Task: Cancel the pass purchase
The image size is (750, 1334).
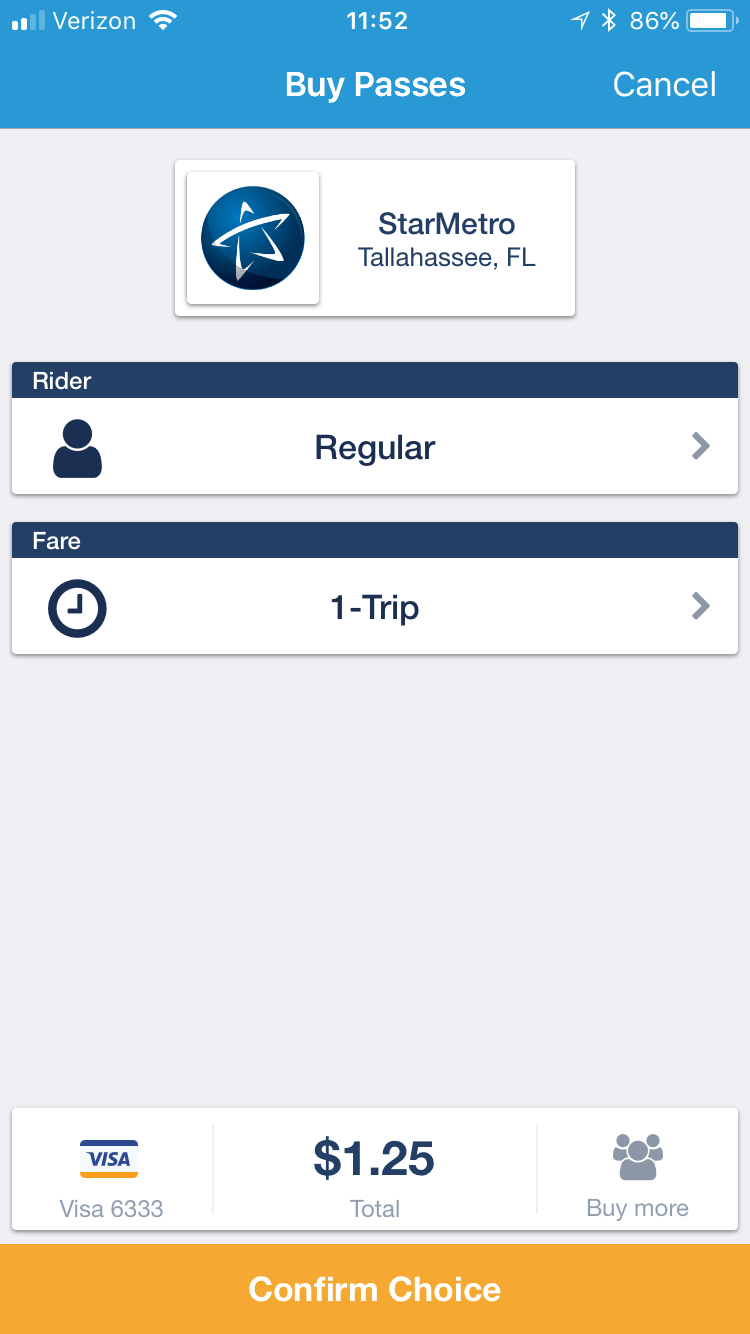Action: click(664, 85)
